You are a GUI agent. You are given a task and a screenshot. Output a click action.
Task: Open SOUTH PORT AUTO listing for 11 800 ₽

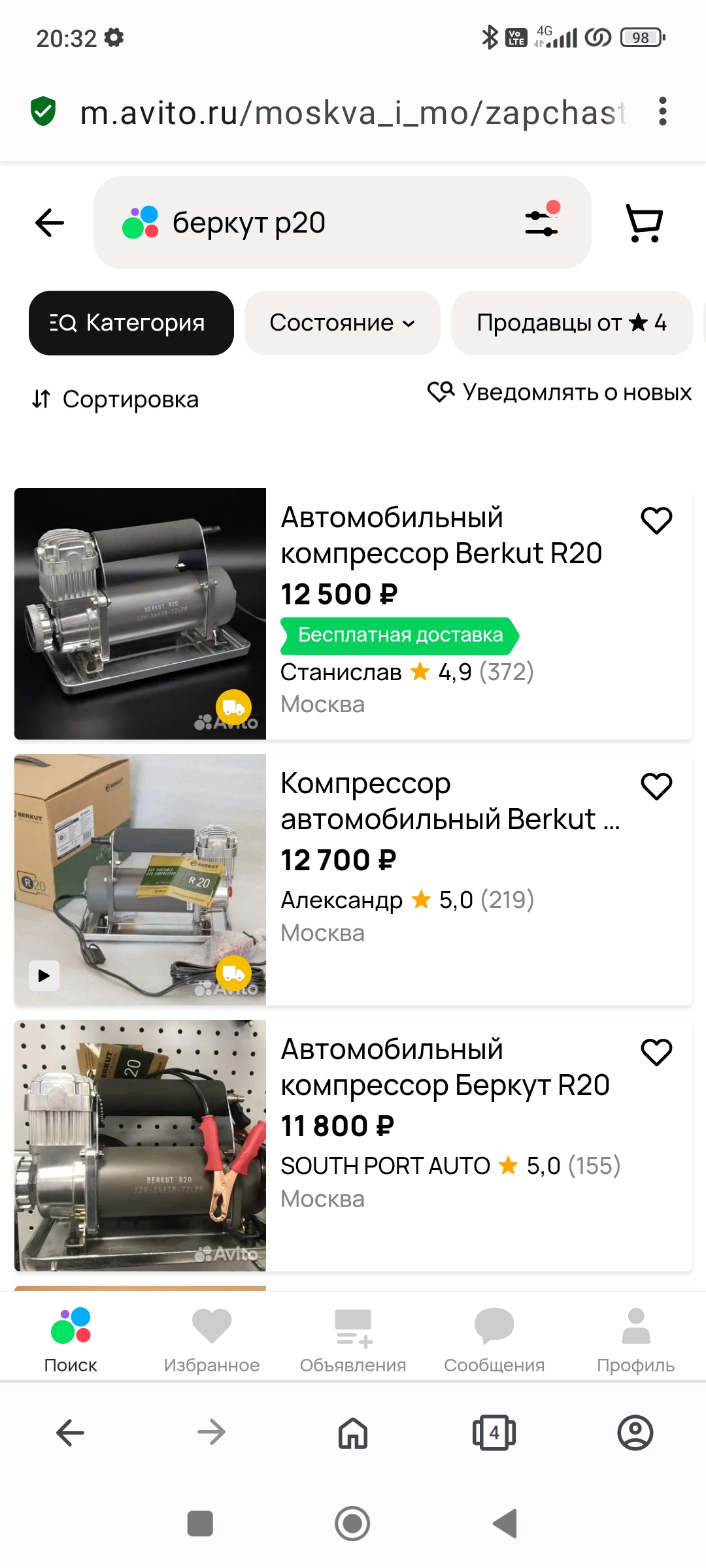[x=445, y=1068]
